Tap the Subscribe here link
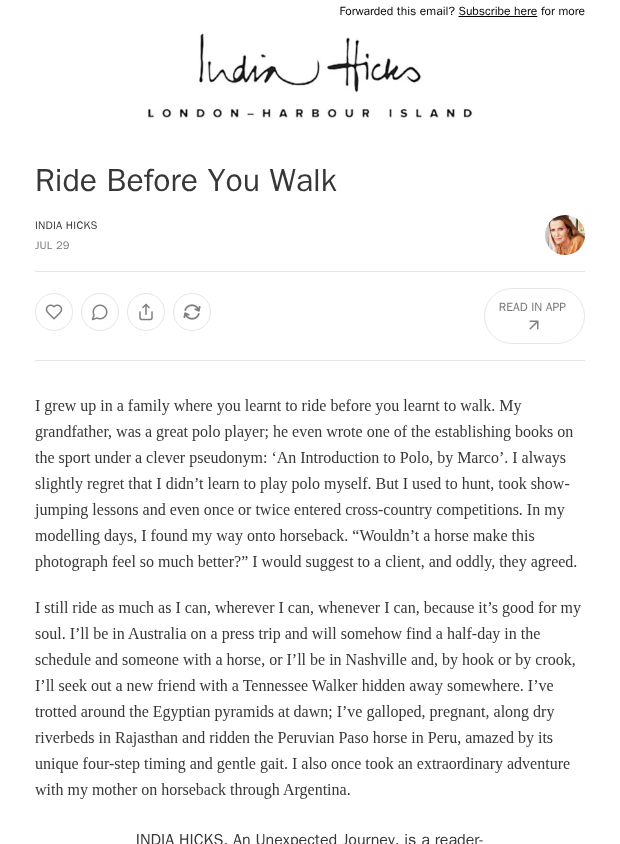The height and width of the screenshot is (844, 620). [x=497, y=11]
